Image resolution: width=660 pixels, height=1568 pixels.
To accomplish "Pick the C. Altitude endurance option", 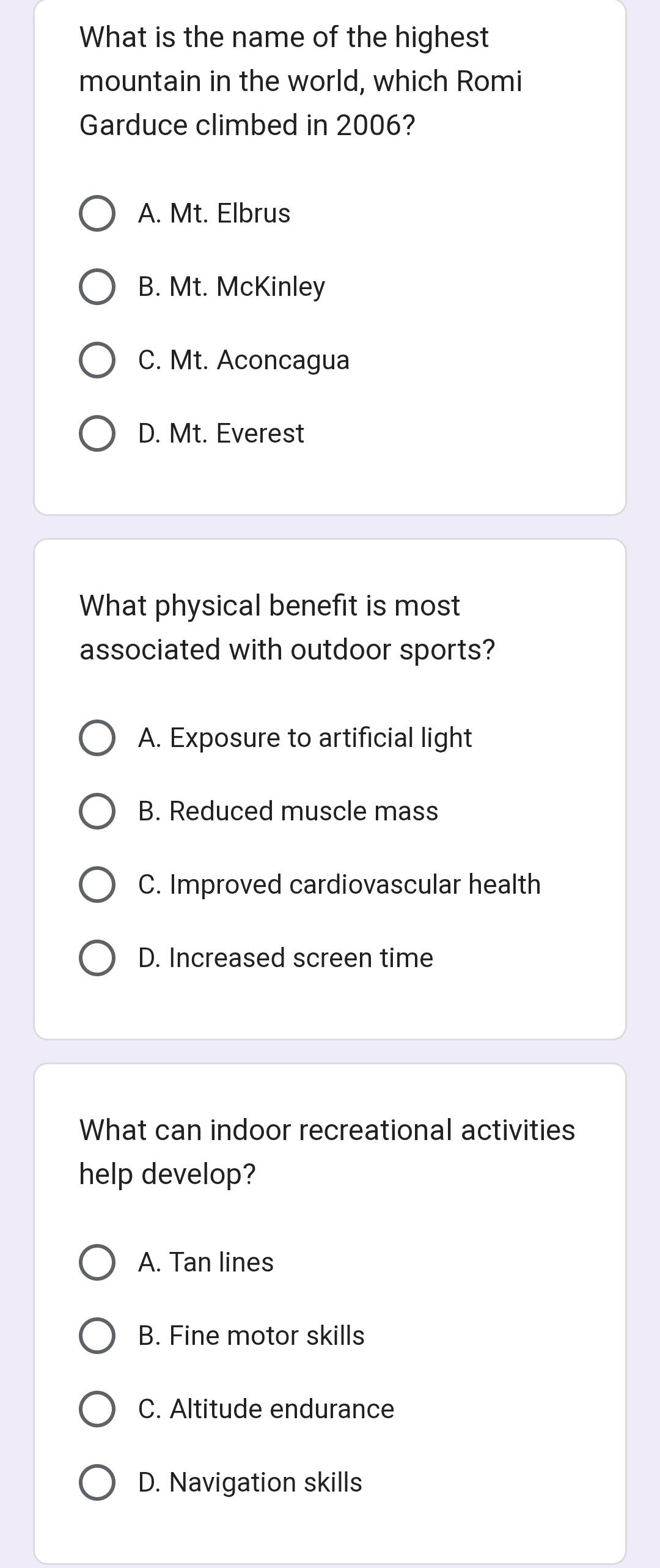I will tap(97, 1409).
